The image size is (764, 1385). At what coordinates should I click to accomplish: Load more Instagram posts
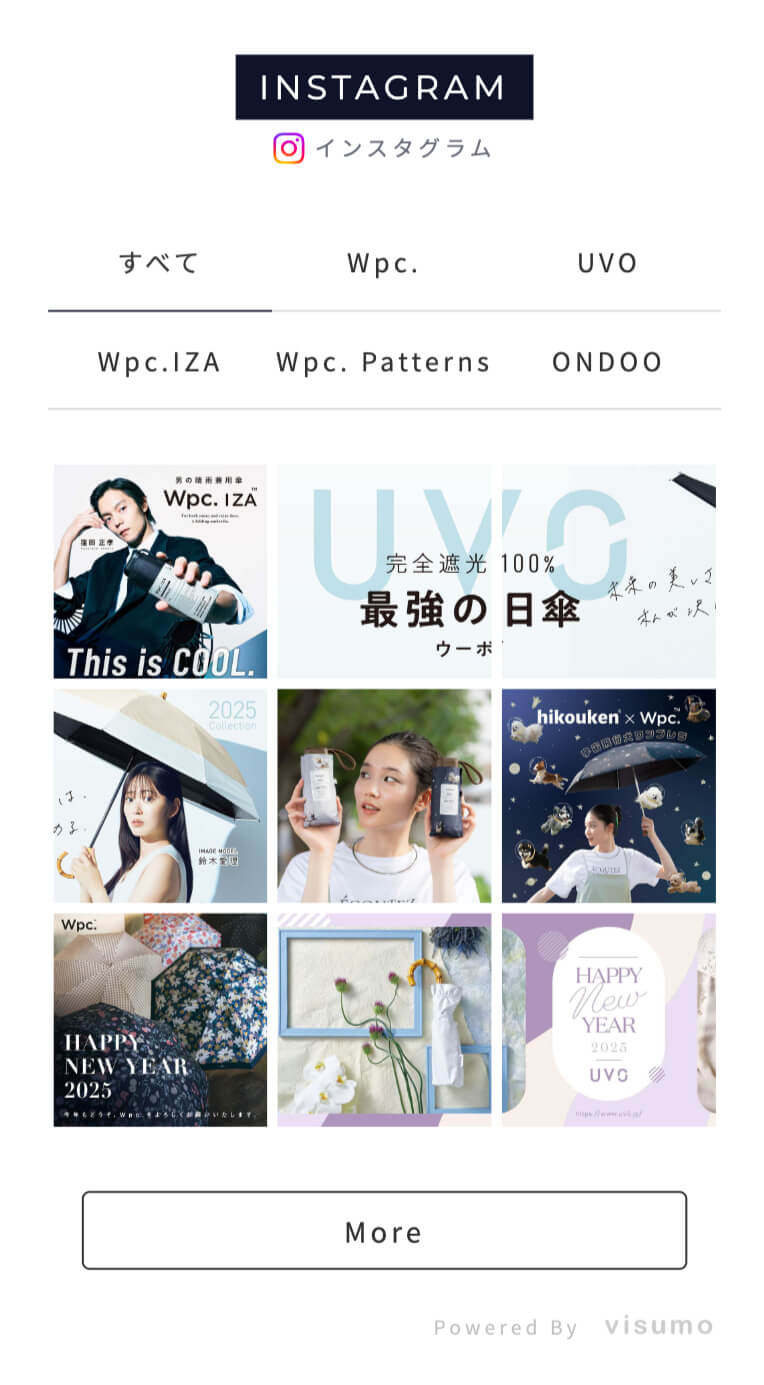click(384, 1230)
